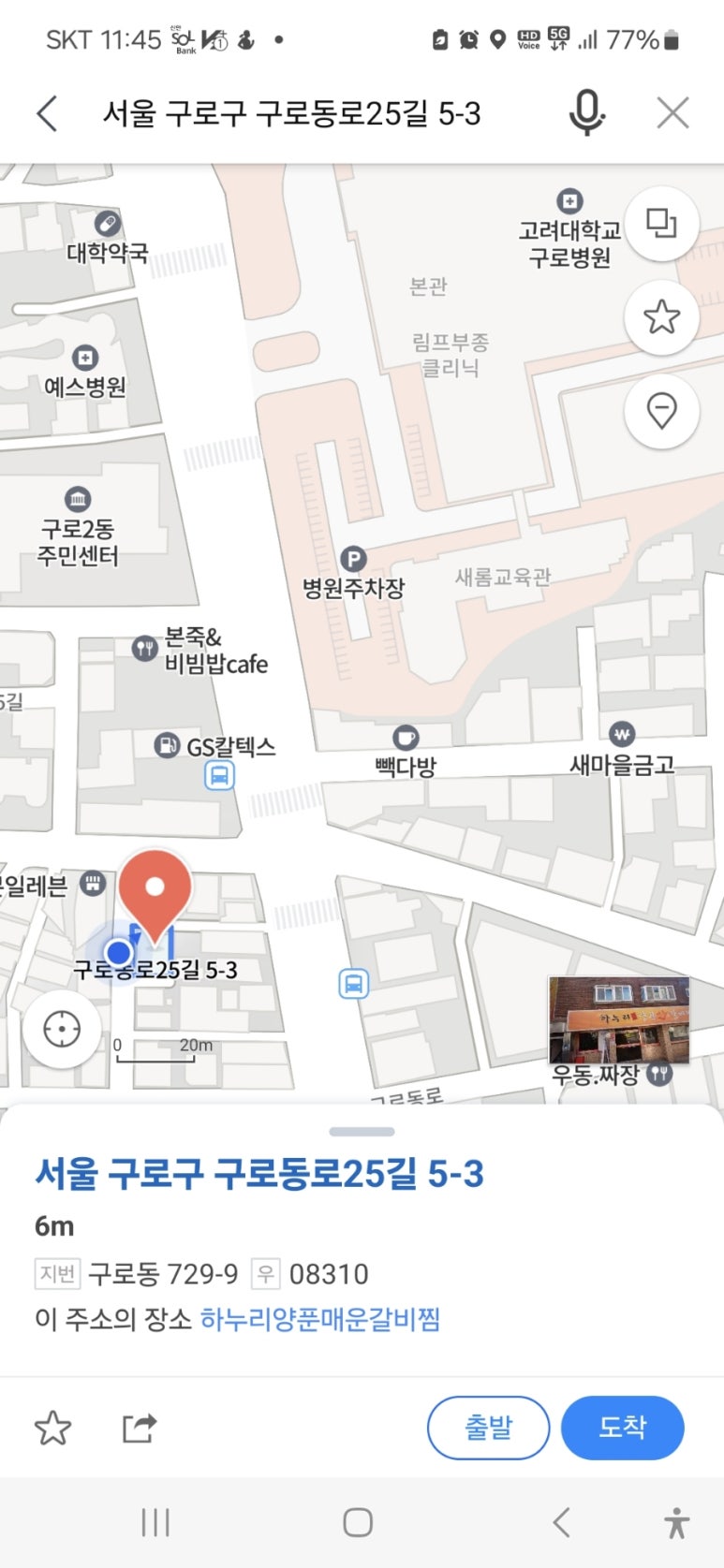Tap the 빽다방 cafe marker

(406, 738)
